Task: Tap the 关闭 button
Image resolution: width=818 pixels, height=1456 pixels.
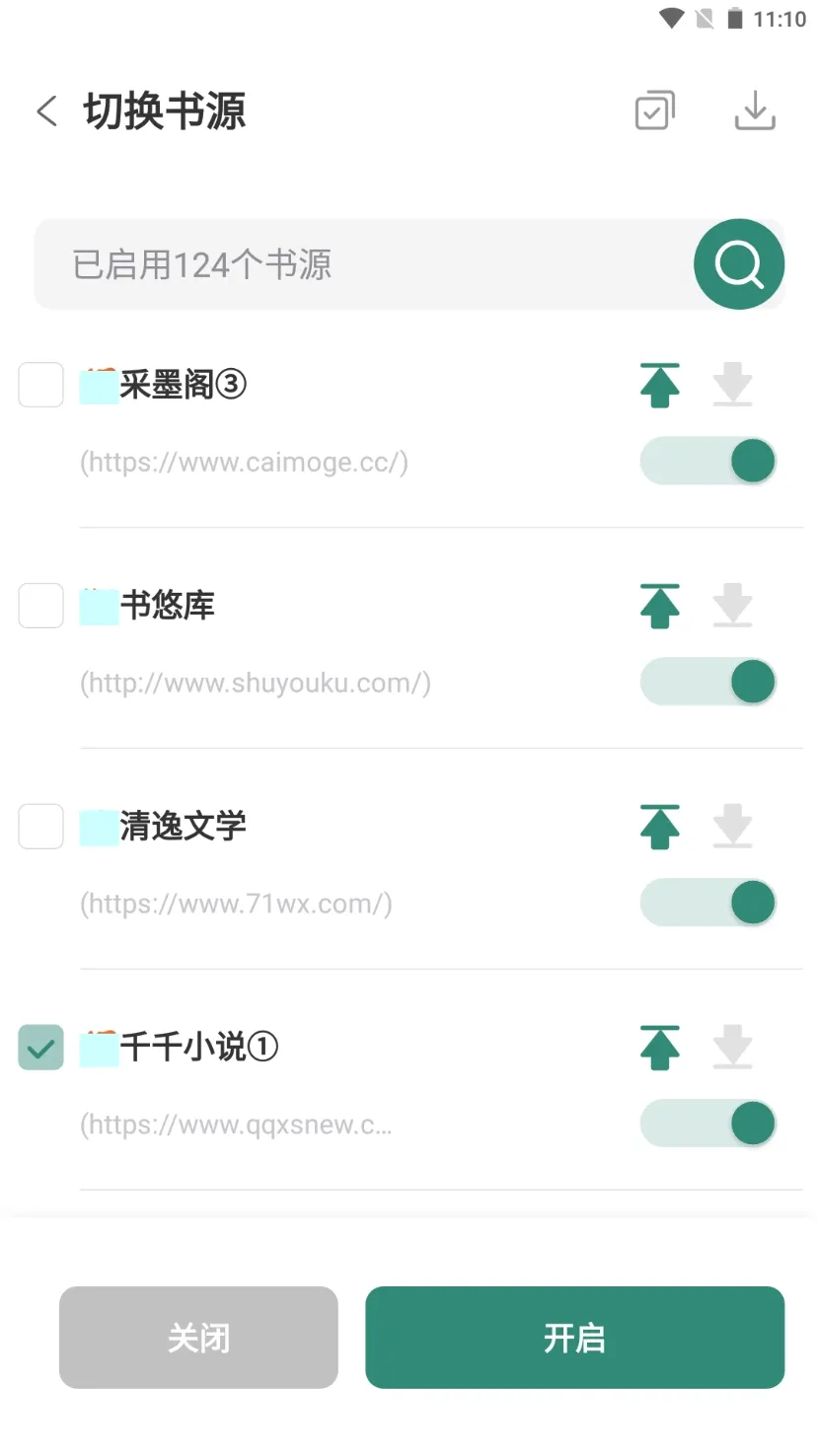Action: tap(198, 1338)
